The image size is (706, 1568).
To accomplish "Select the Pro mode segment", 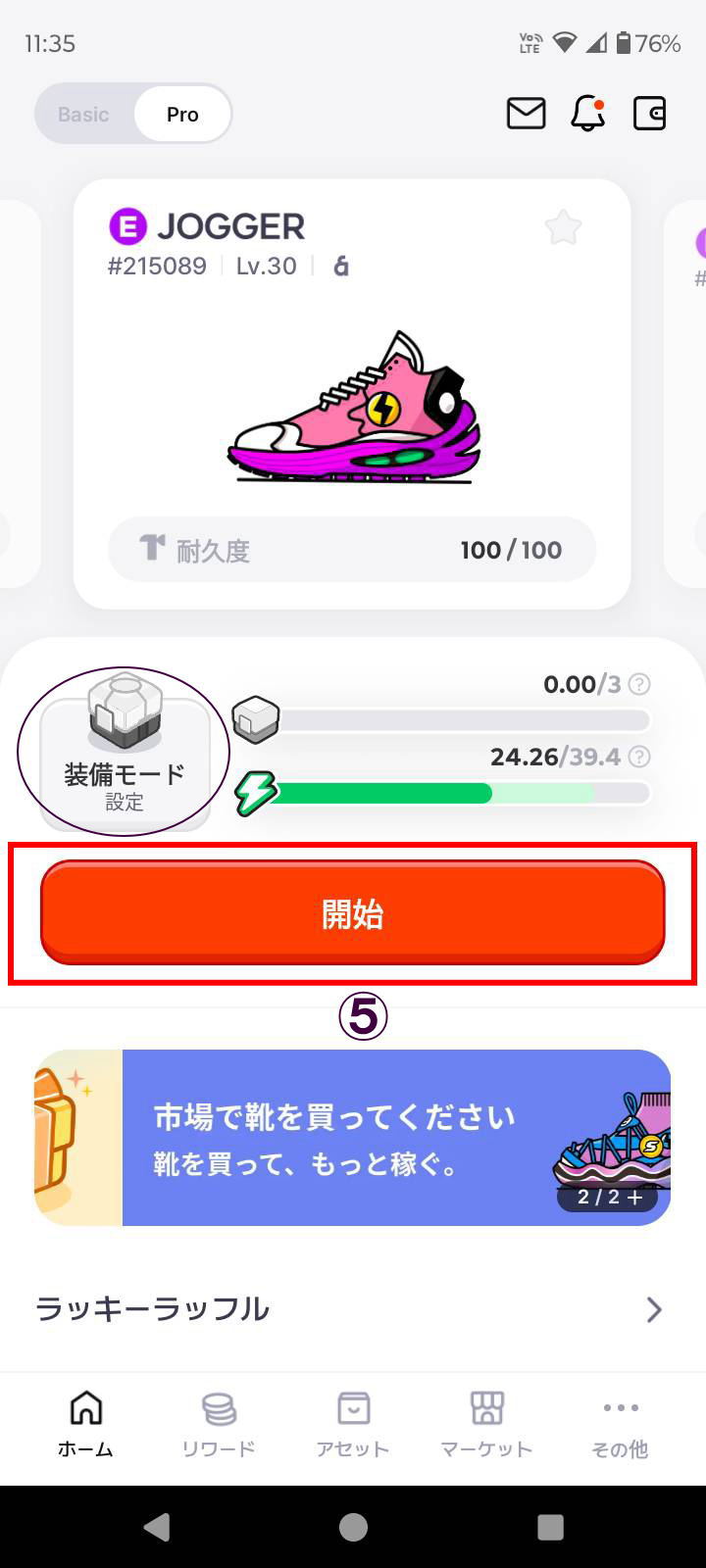I will pos(182,115).
